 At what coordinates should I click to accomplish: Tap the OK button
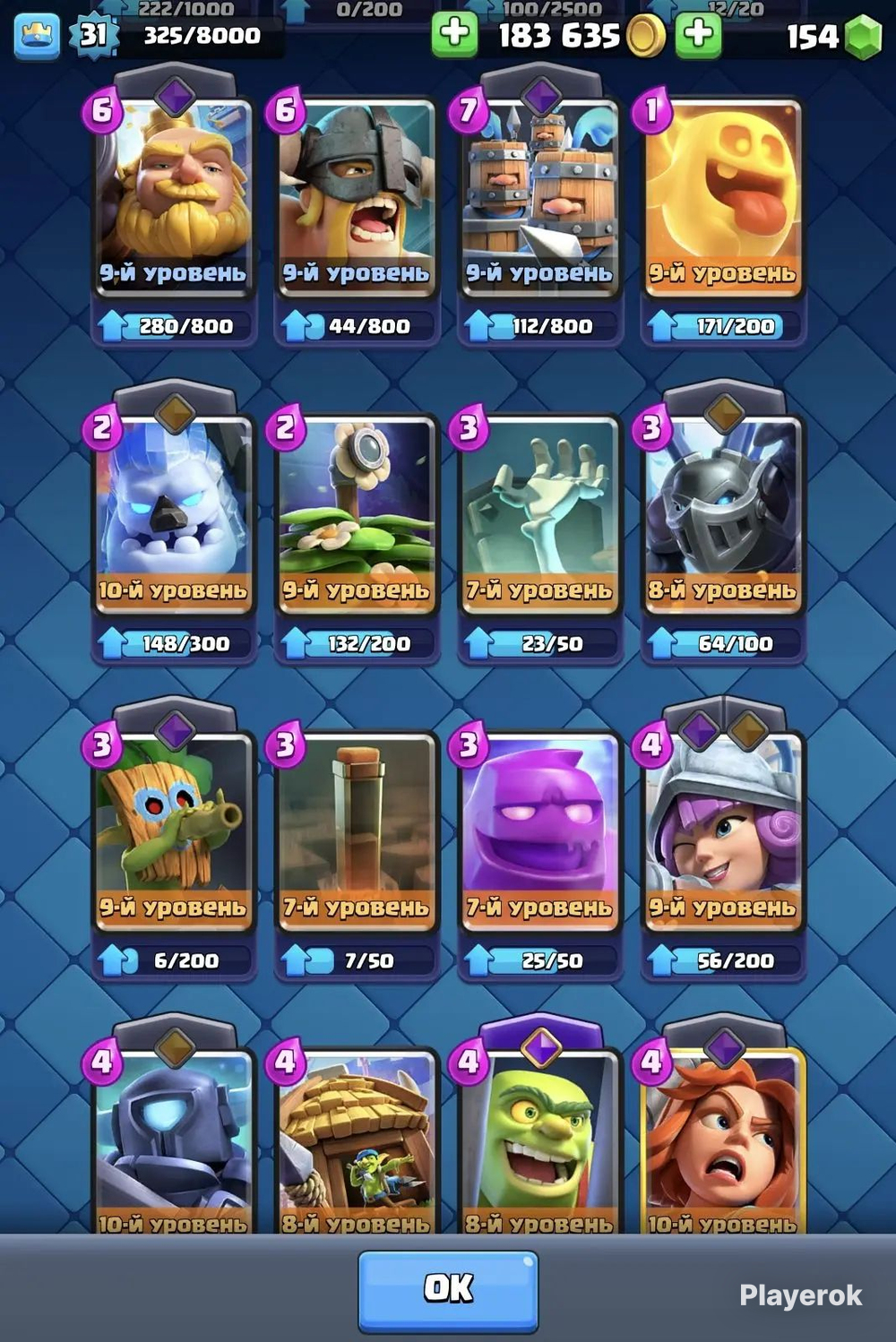448,1289
